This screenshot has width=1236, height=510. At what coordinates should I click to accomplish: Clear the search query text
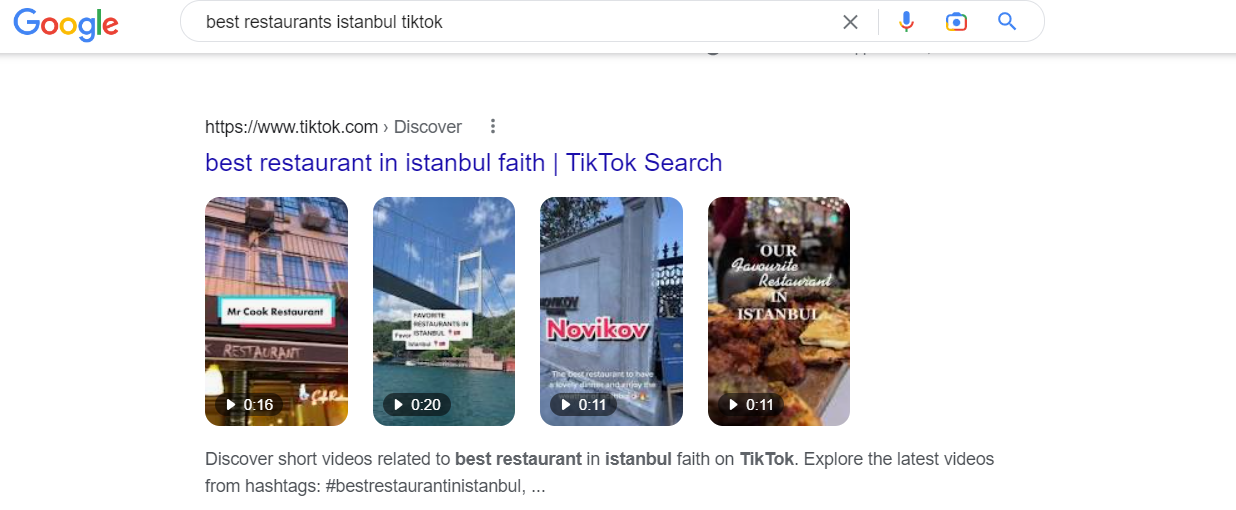850,22
